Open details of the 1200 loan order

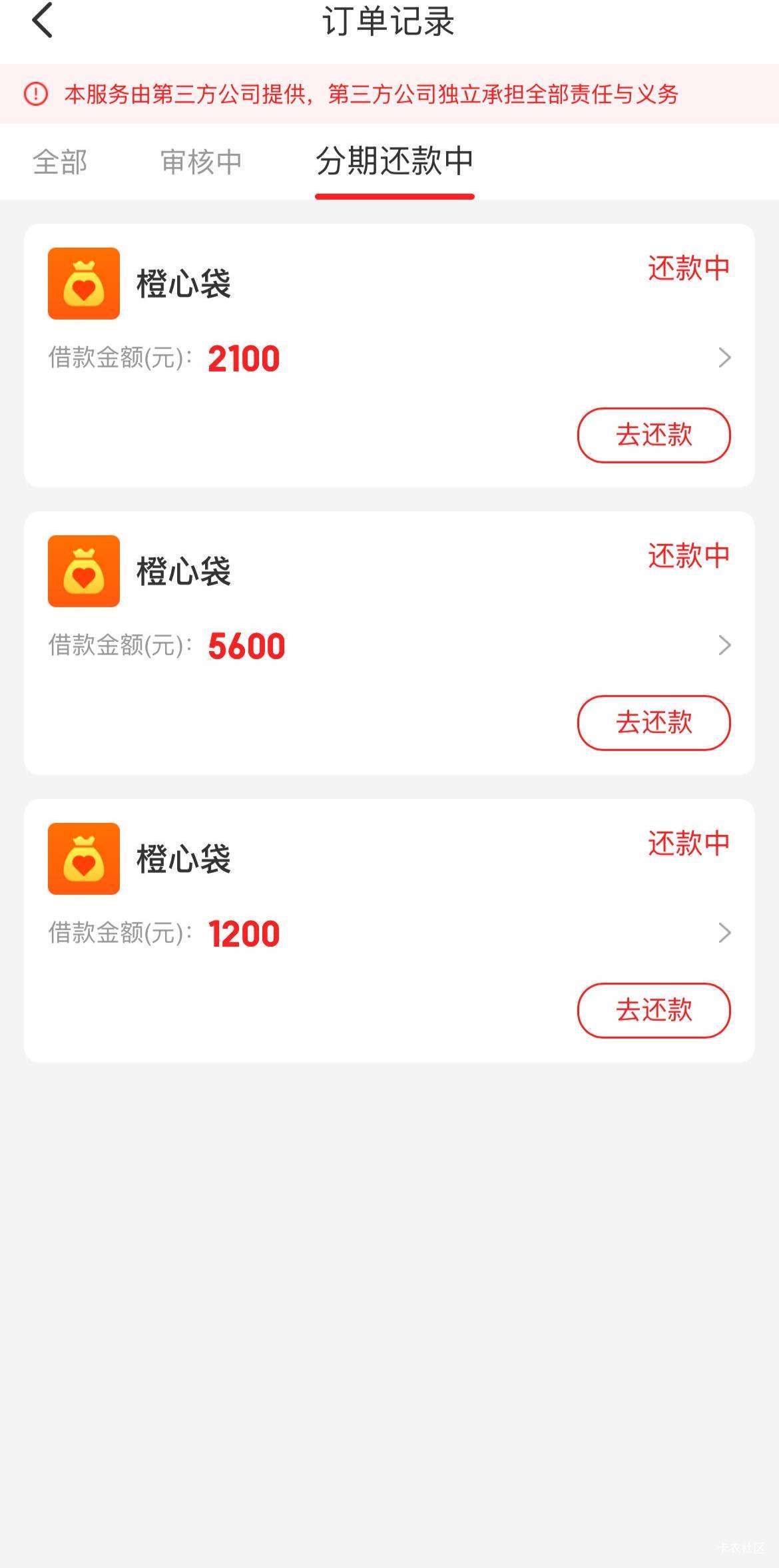pos(724,933)
